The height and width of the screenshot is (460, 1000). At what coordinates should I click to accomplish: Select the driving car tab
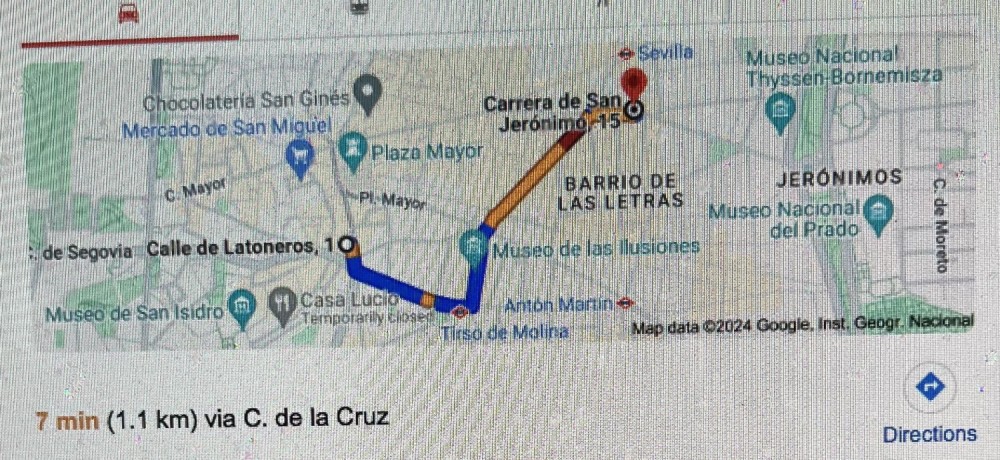[128, 14]
